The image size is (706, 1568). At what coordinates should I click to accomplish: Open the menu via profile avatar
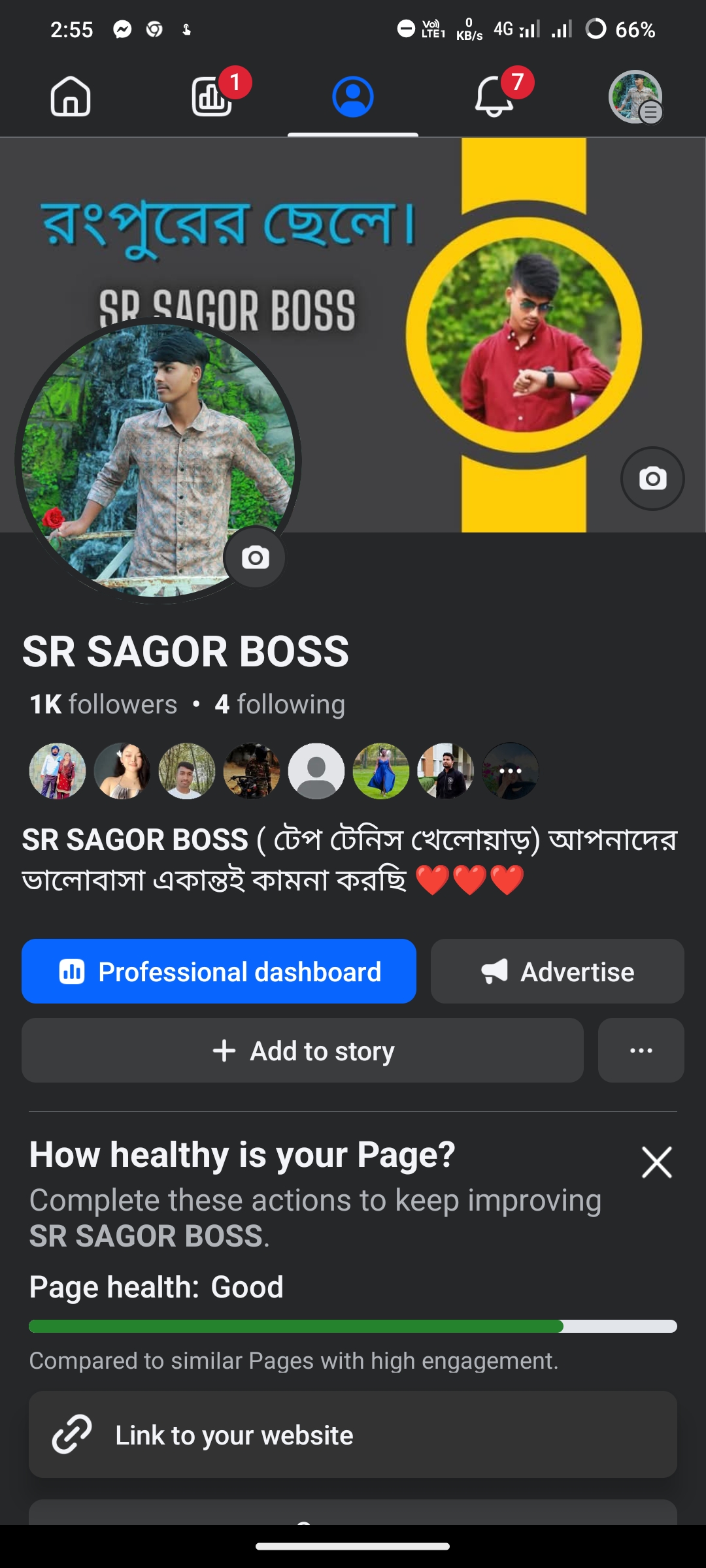pos(635,97)
